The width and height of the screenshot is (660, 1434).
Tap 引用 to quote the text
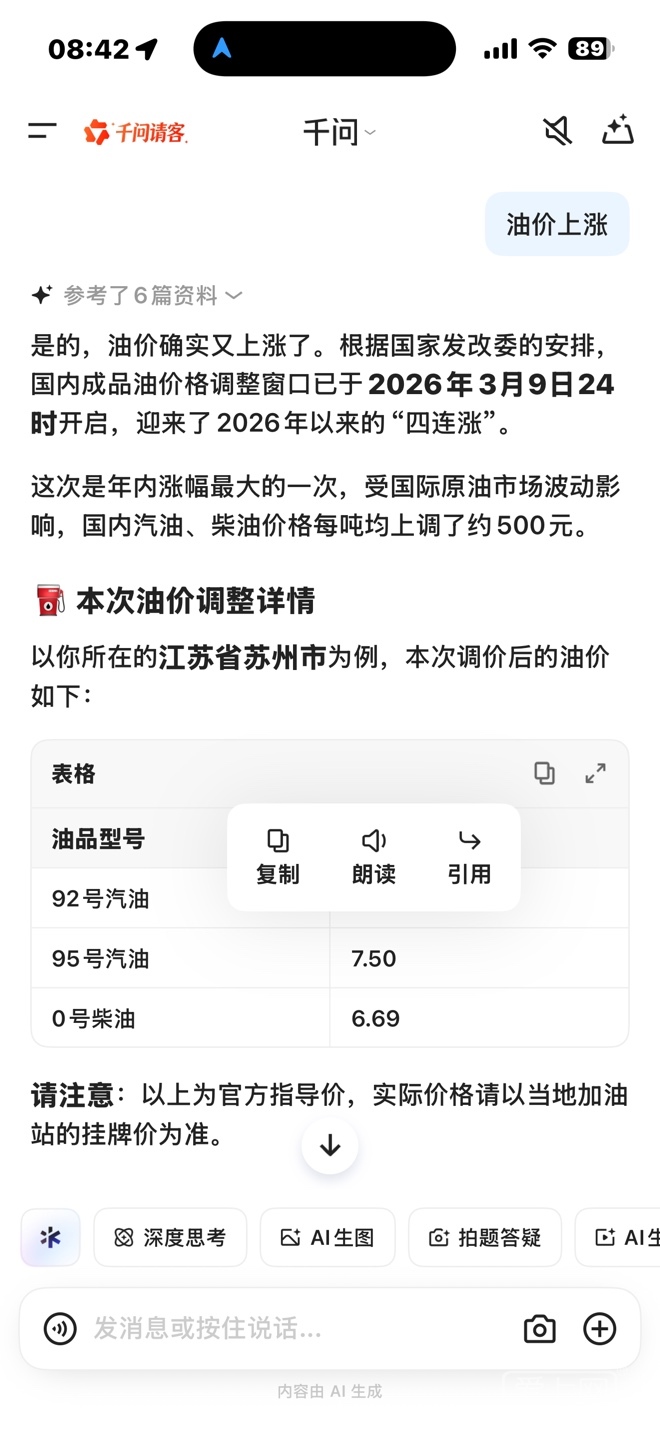[x=469, y=857]
